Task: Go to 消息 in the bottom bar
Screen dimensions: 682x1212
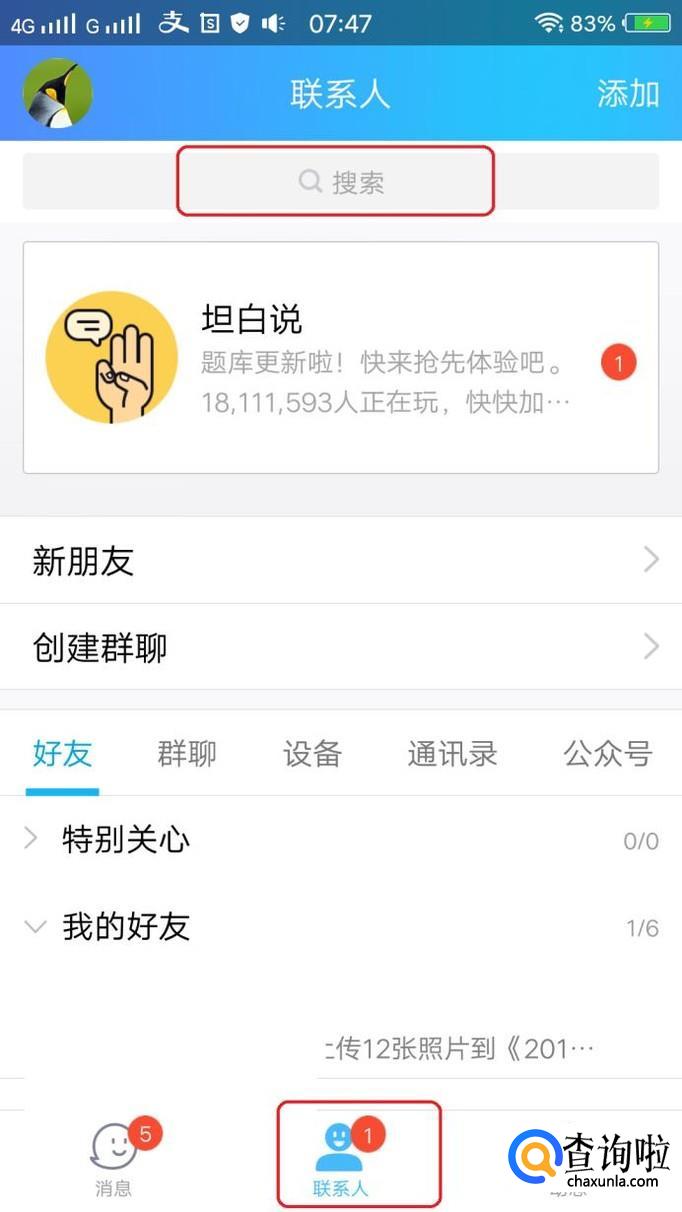Action: (114, 1158)
